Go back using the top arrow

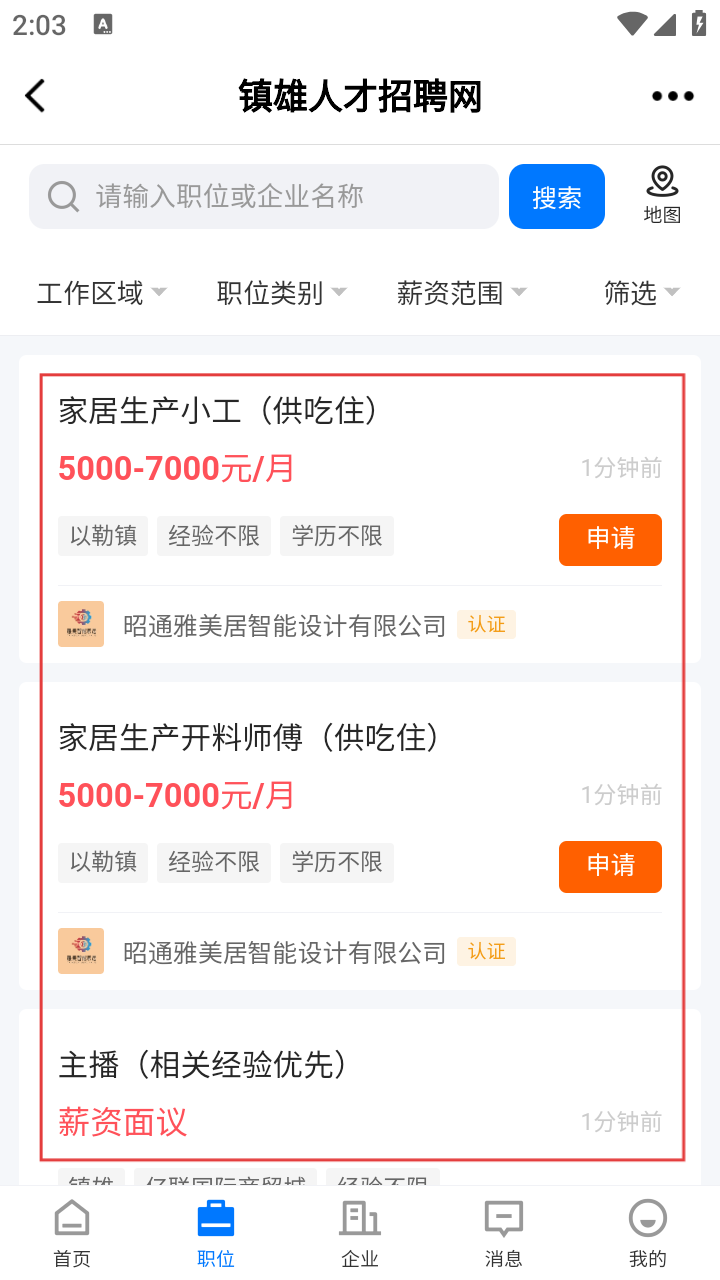36,96
